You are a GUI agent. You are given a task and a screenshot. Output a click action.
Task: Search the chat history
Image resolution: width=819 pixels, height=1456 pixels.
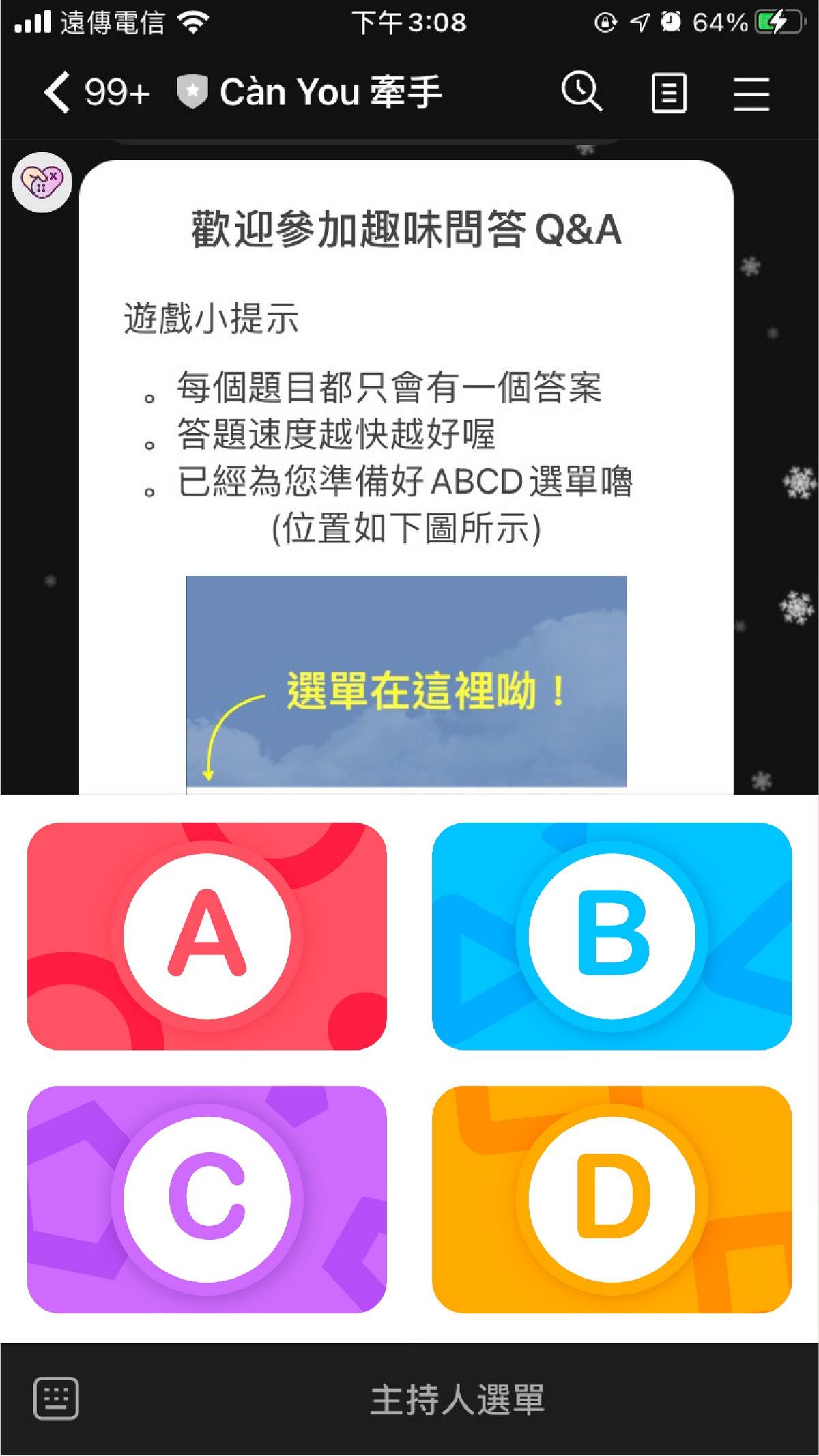coord(581,92)
